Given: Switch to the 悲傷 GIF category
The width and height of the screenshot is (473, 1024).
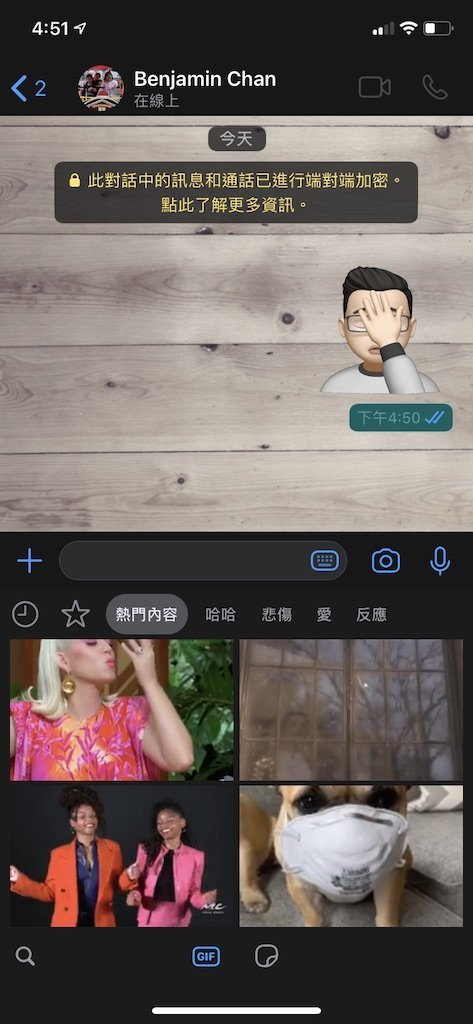Looking at the screenshot, I should click(277, 614).
